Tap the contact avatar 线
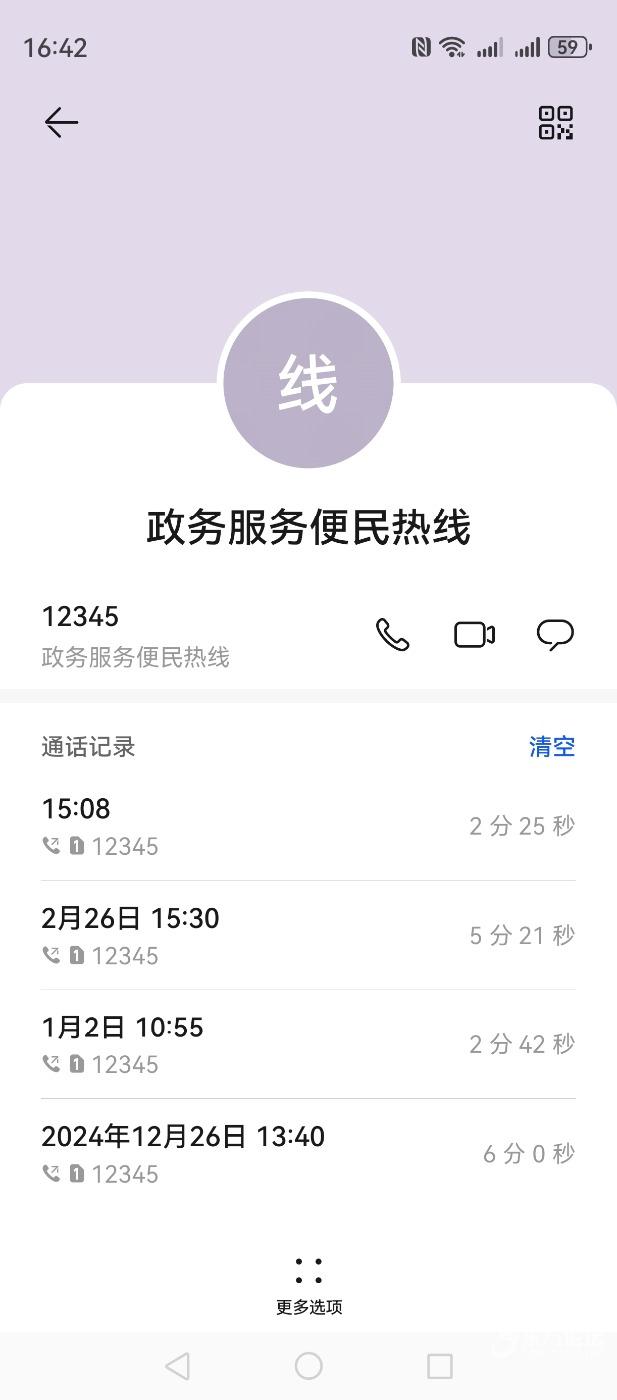This screenshot has height=1400, width=617. pos(308,383)
